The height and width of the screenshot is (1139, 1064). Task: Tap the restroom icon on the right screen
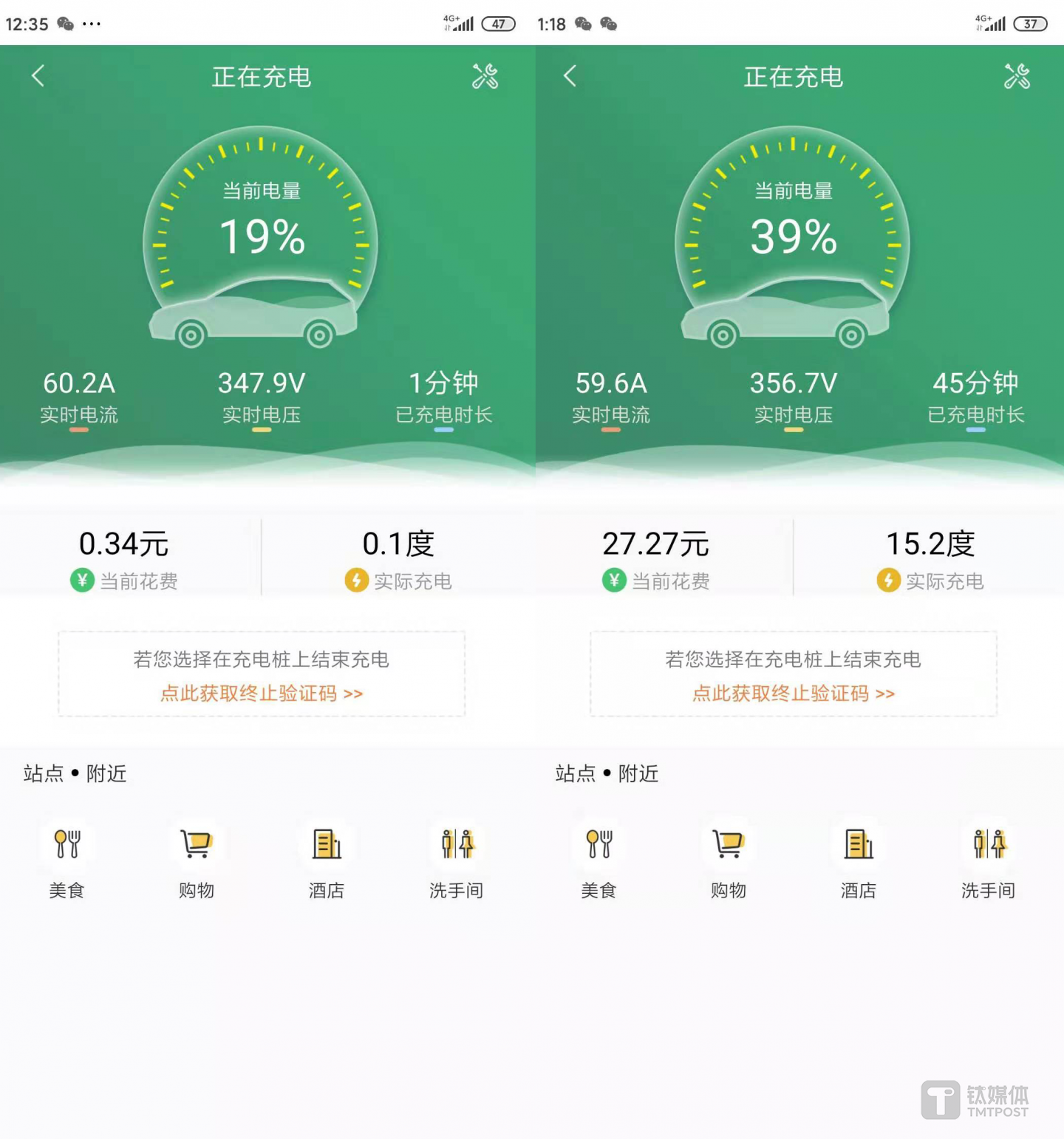click(988, 844)
